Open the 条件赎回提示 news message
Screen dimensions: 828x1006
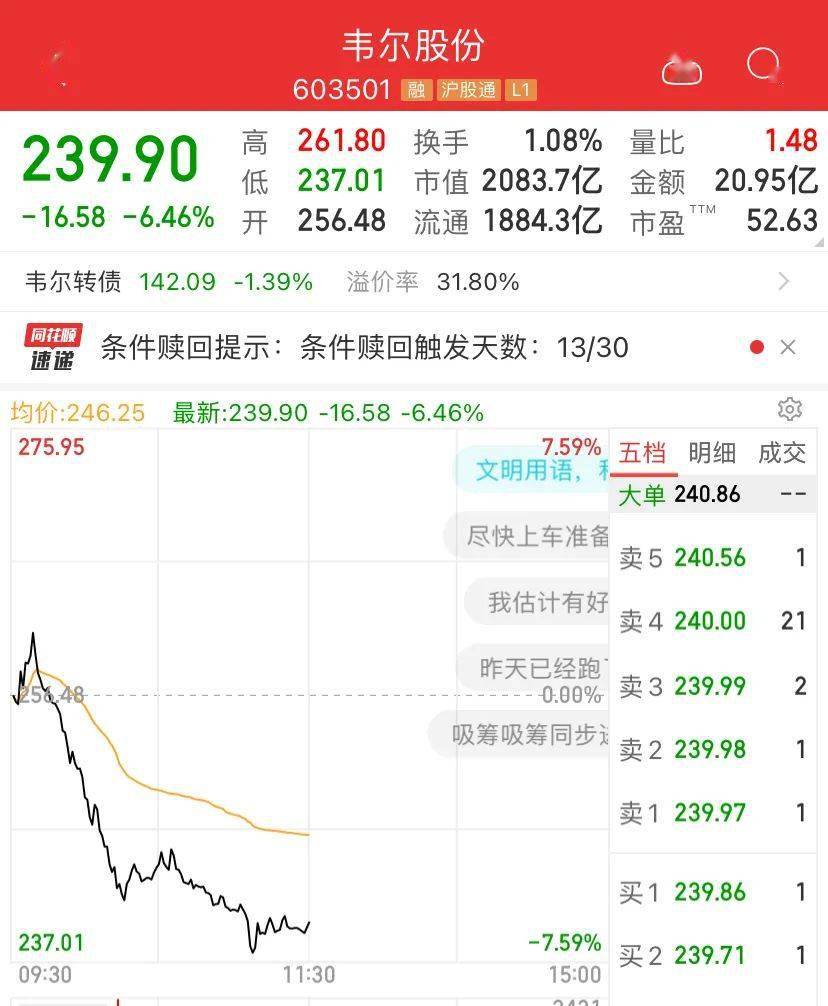point(364,348)
